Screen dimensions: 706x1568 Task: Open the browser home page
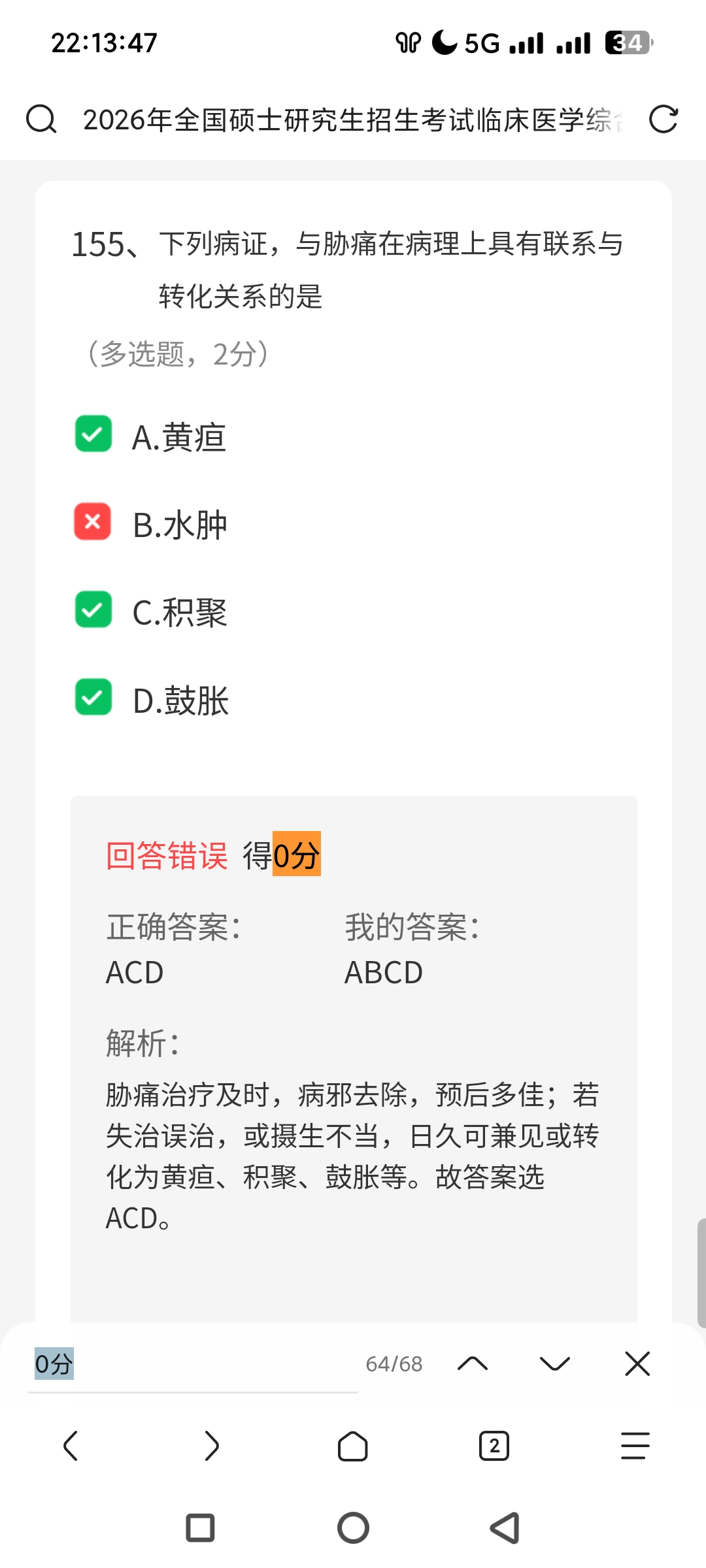(353, 1446)
